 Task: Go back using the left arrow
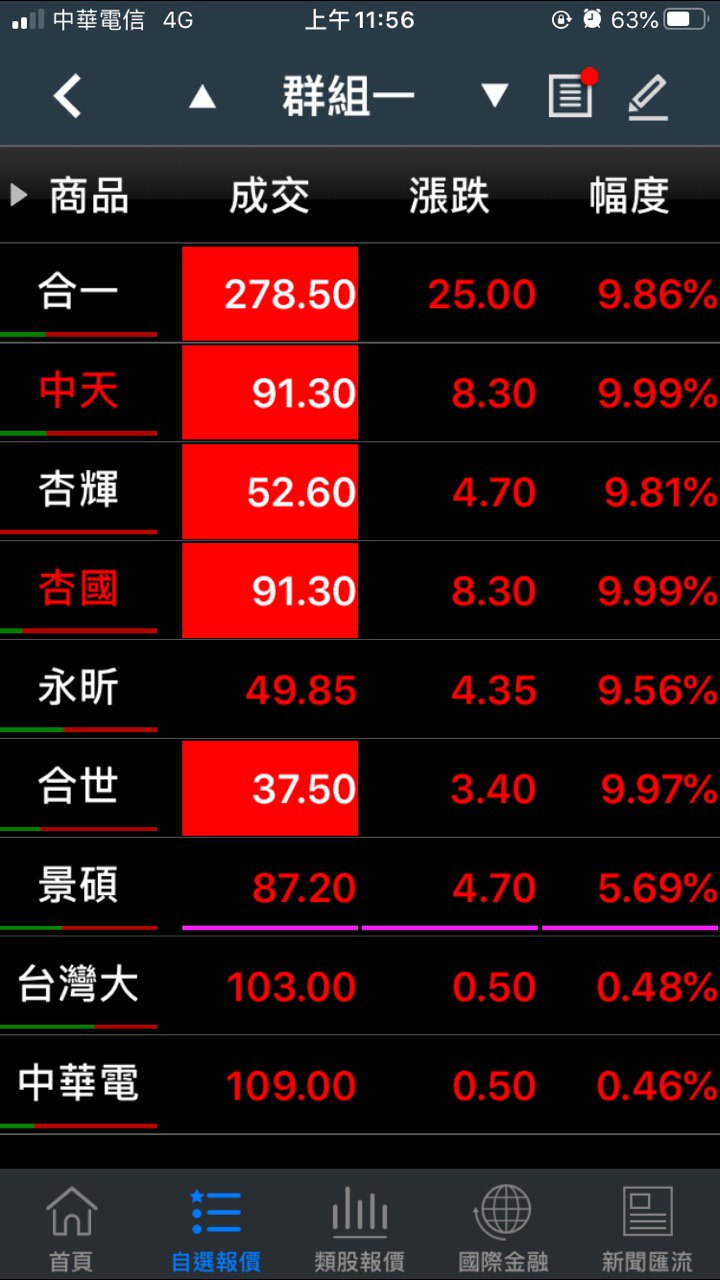click(x=68, y=97)
